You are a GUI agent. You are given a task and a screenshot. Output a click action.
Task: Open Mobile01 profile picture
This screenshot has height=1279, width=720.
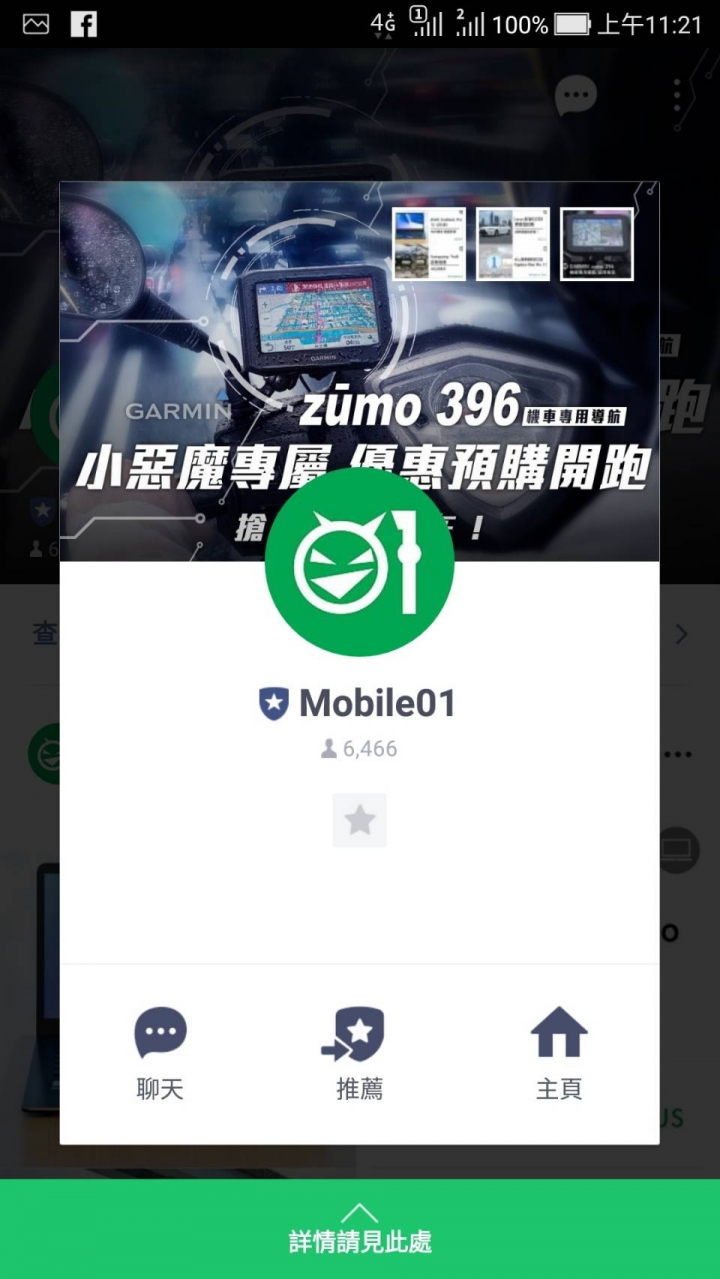[x=359, y=561]
